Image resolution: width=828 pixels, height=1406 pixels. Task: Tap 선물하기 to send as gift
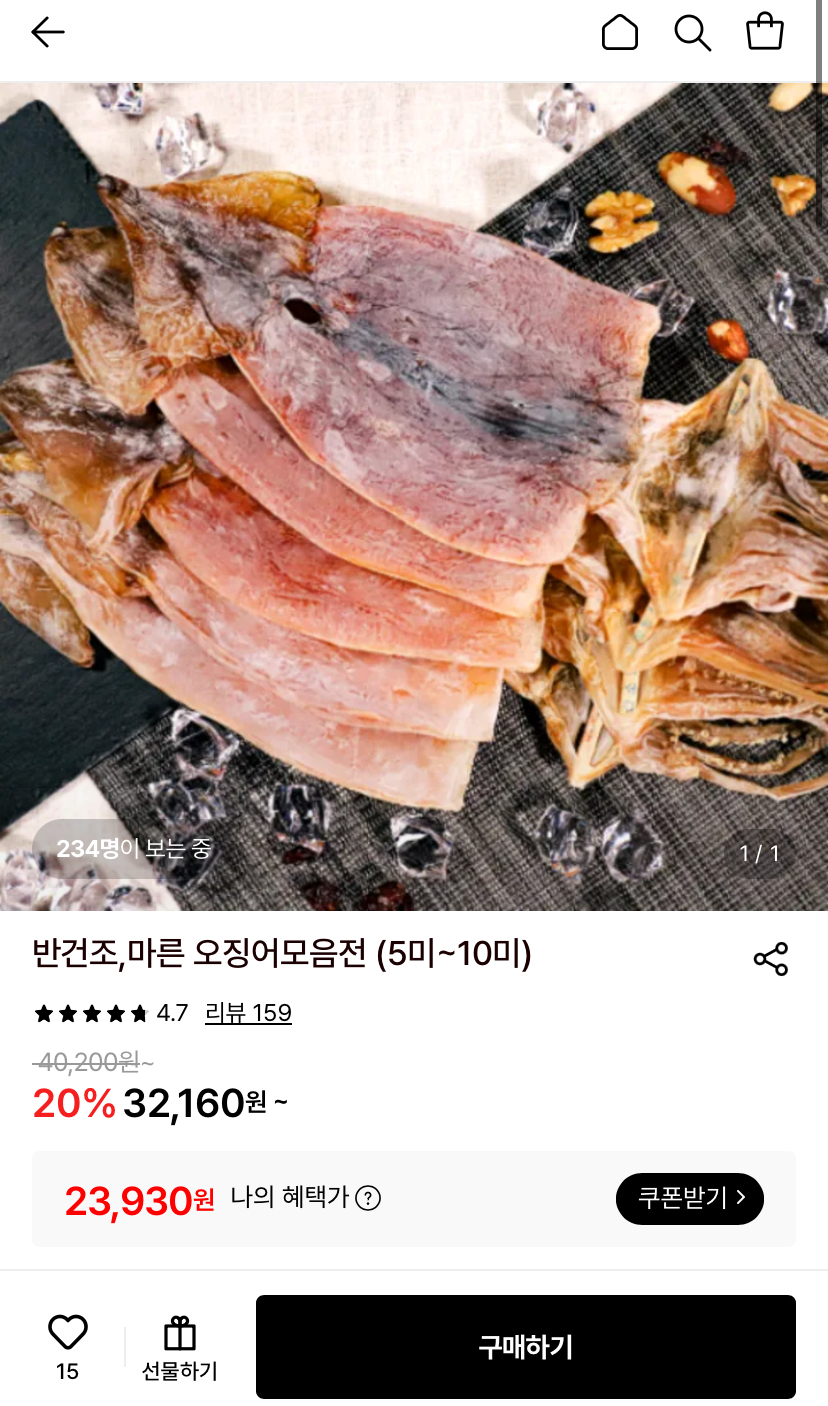180,1348
